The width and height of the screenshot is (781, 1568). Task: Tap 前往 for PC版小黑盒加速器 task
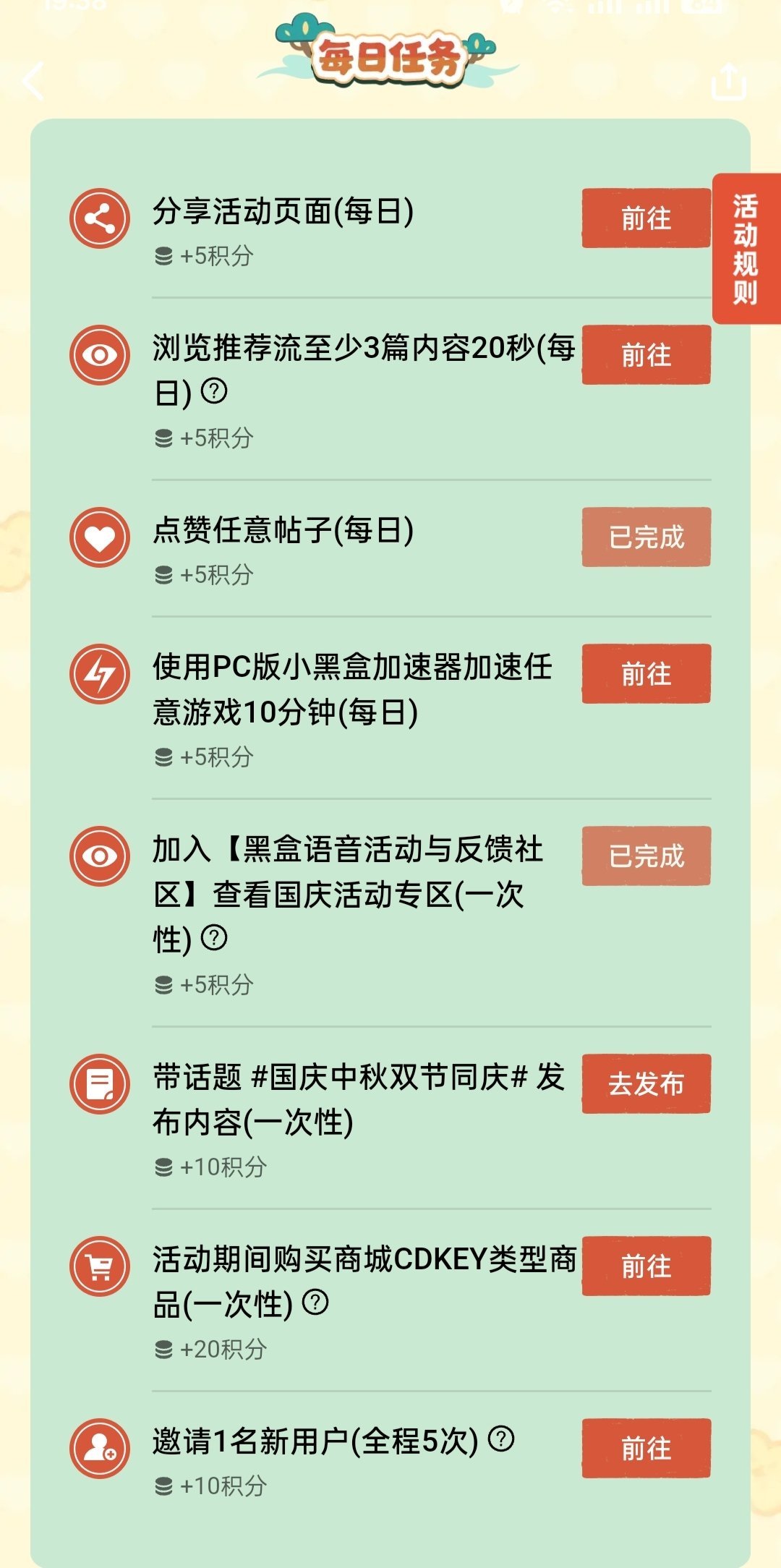pyautogui.click(x=646, y=673)
